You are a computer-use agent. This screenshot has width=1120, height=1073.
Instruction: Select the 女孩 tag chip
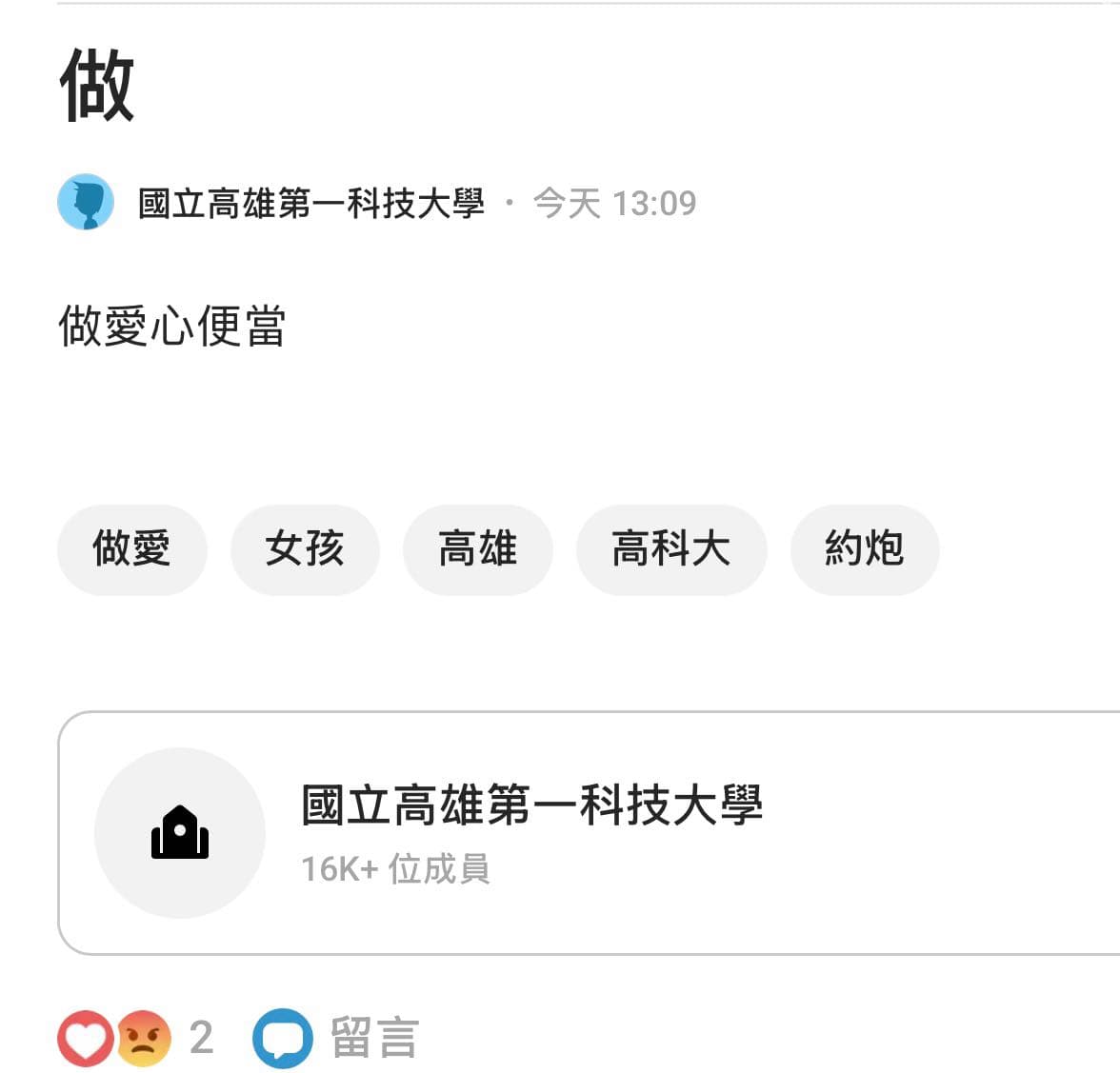(305, 549)
